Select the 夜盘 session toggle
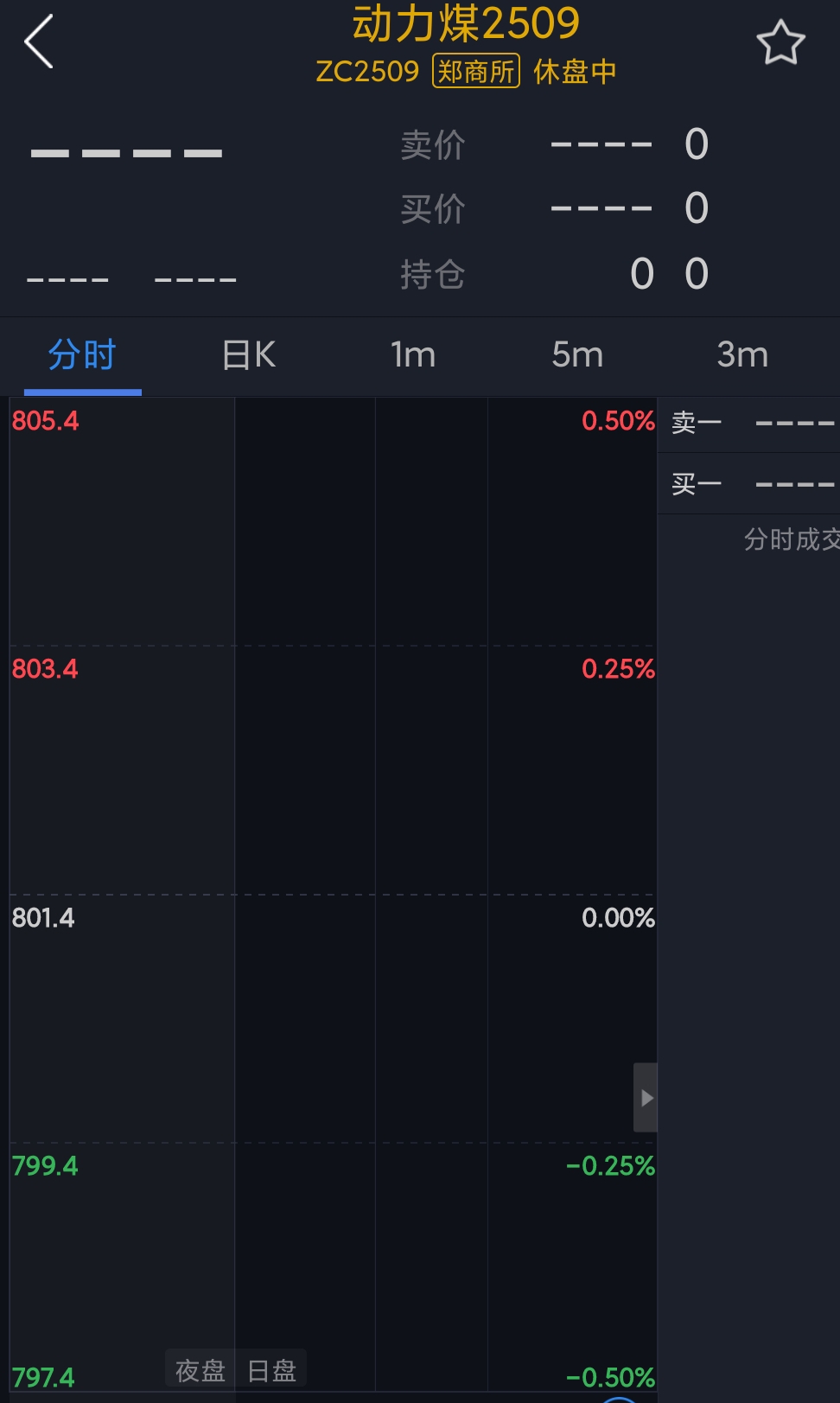840x1403 pixels. tap(200, 1370)
